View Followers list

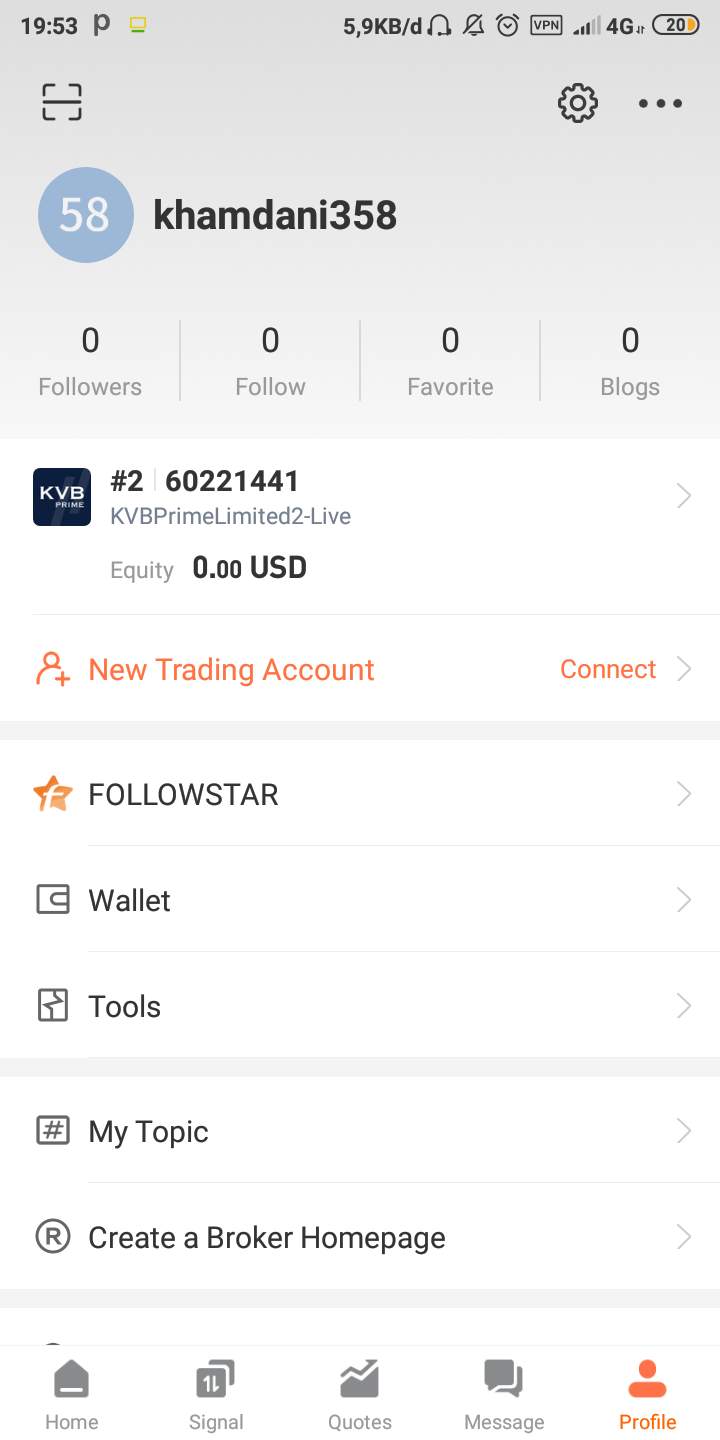coord(90,361)
